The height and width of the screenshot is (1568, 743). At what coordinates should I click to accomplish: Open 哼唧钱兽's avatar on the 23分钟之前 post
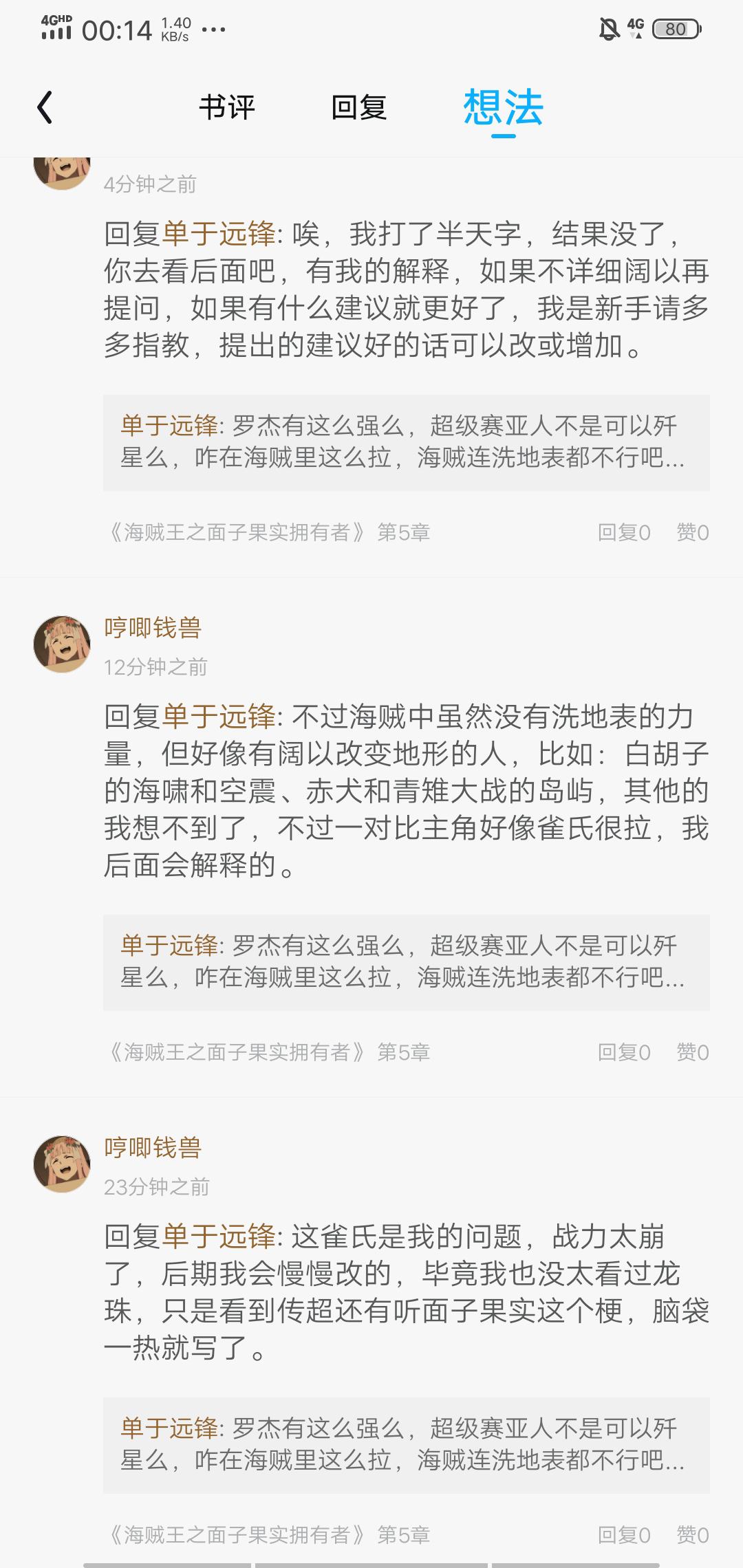click(x=63, y=1164)
